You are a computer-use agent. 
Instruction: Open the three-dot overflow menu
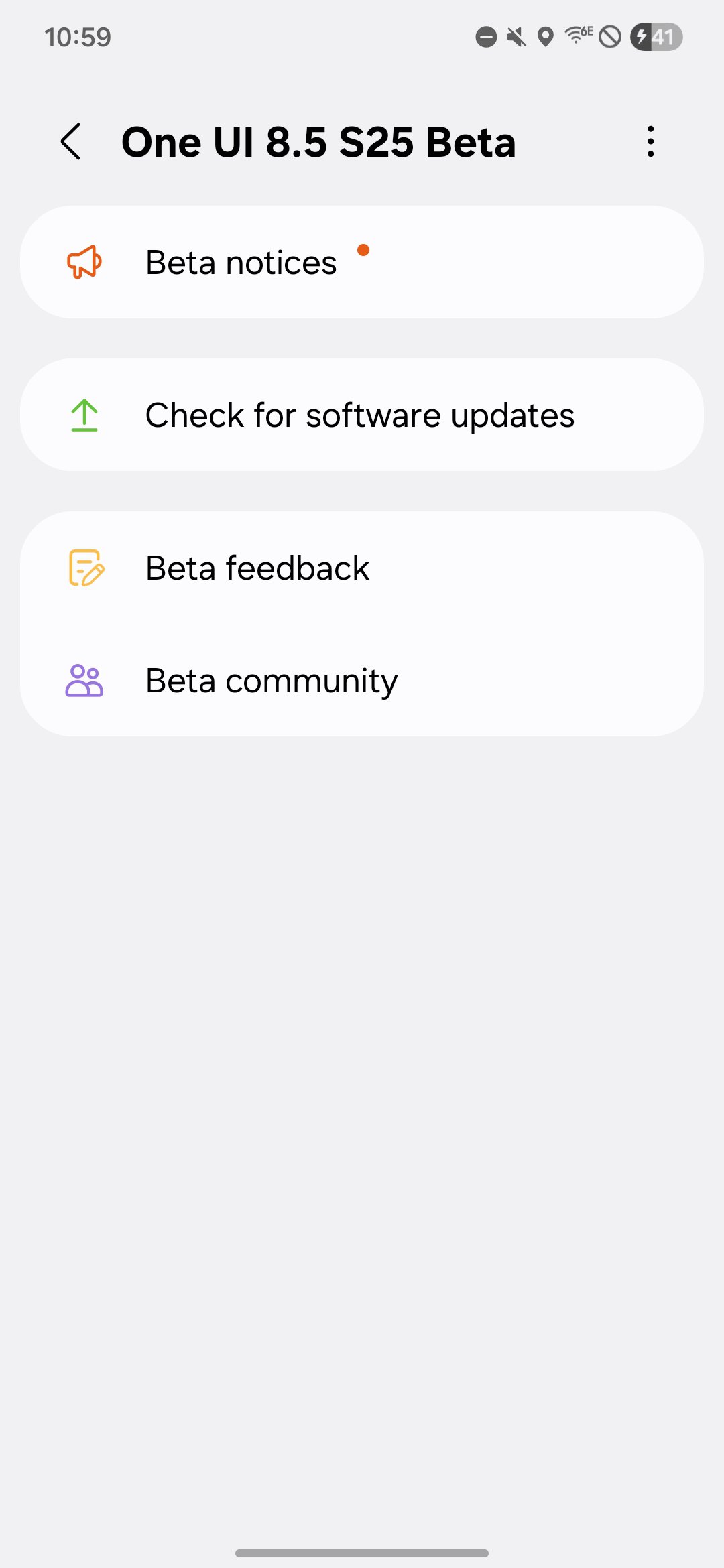[650, 142]
